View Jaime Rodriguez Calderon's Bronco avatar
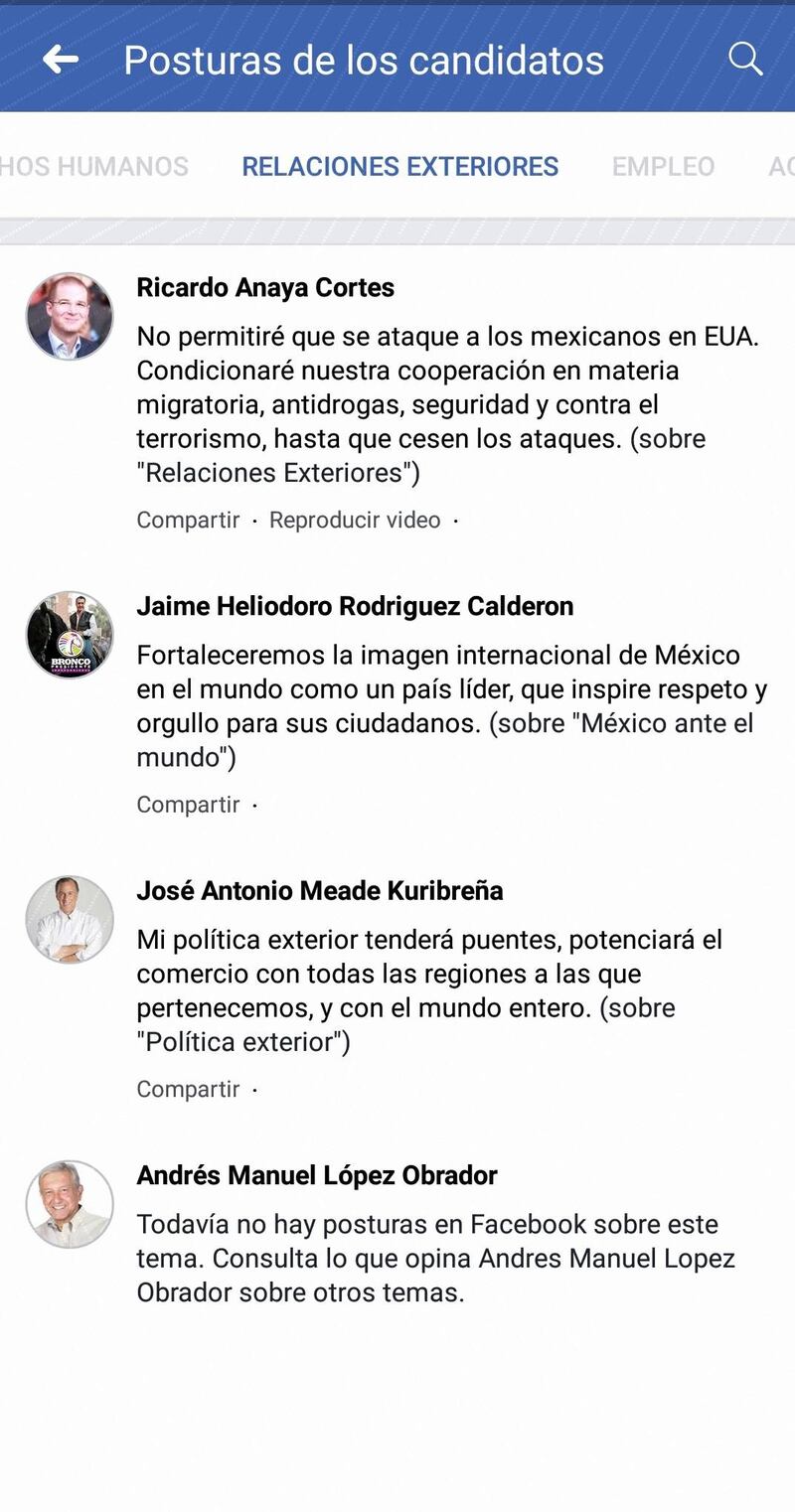Screen dimensions: 795x1512 tap(70, 635)
